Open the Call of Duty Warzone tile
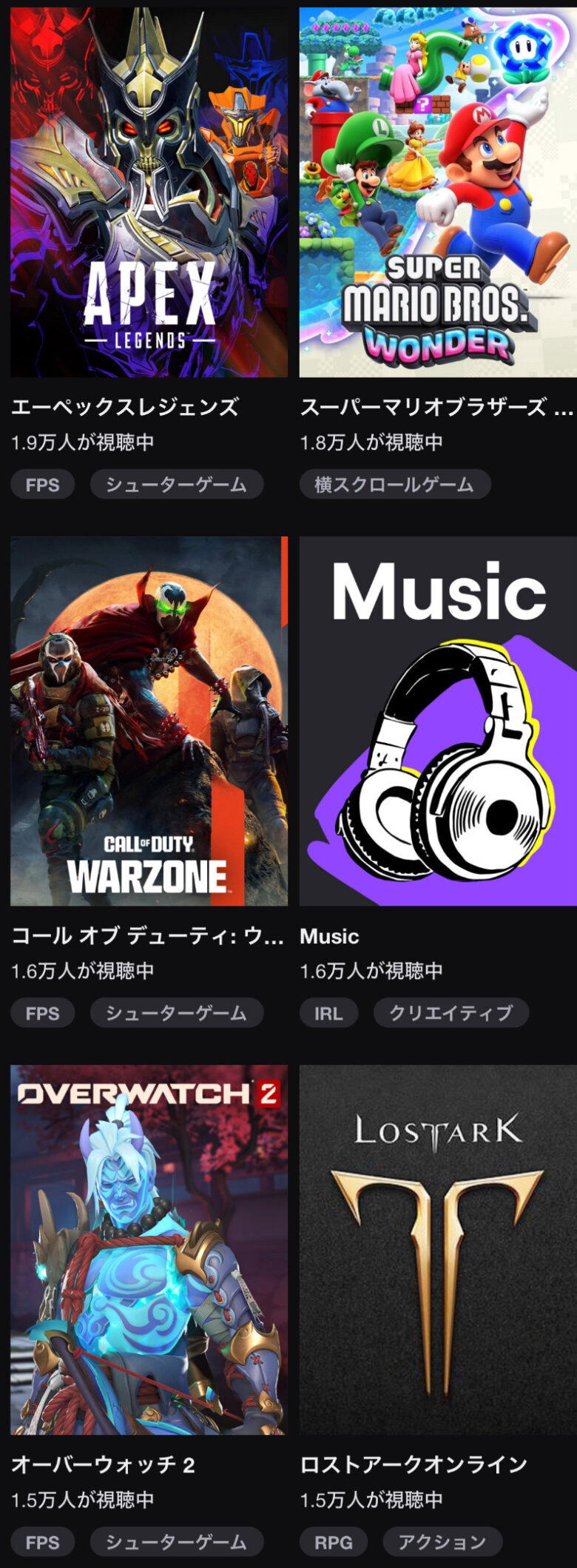The image size is (577, 1568). coord(149,721)
